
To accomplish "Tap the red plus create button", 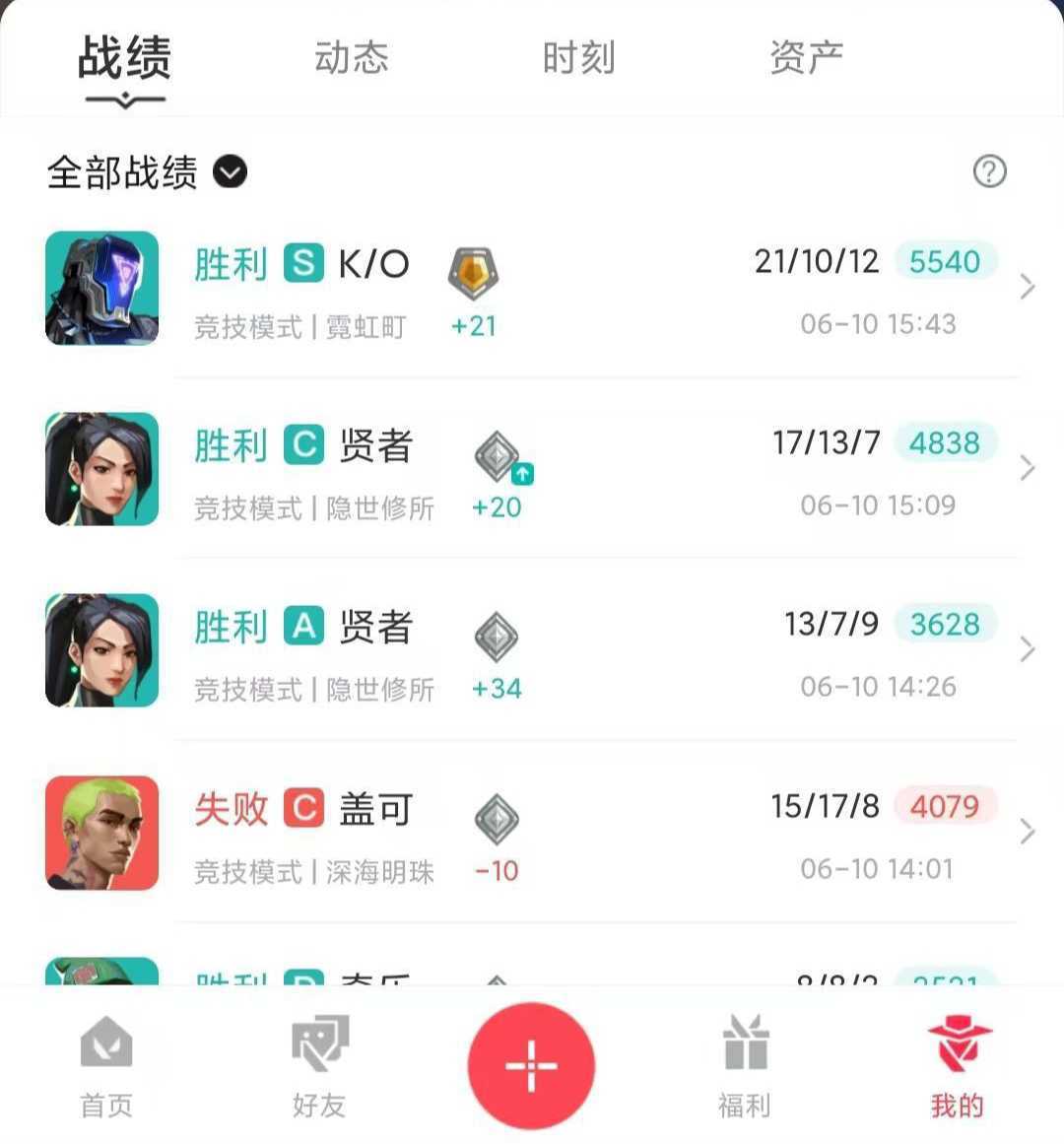I will (x=531, y=1065).
